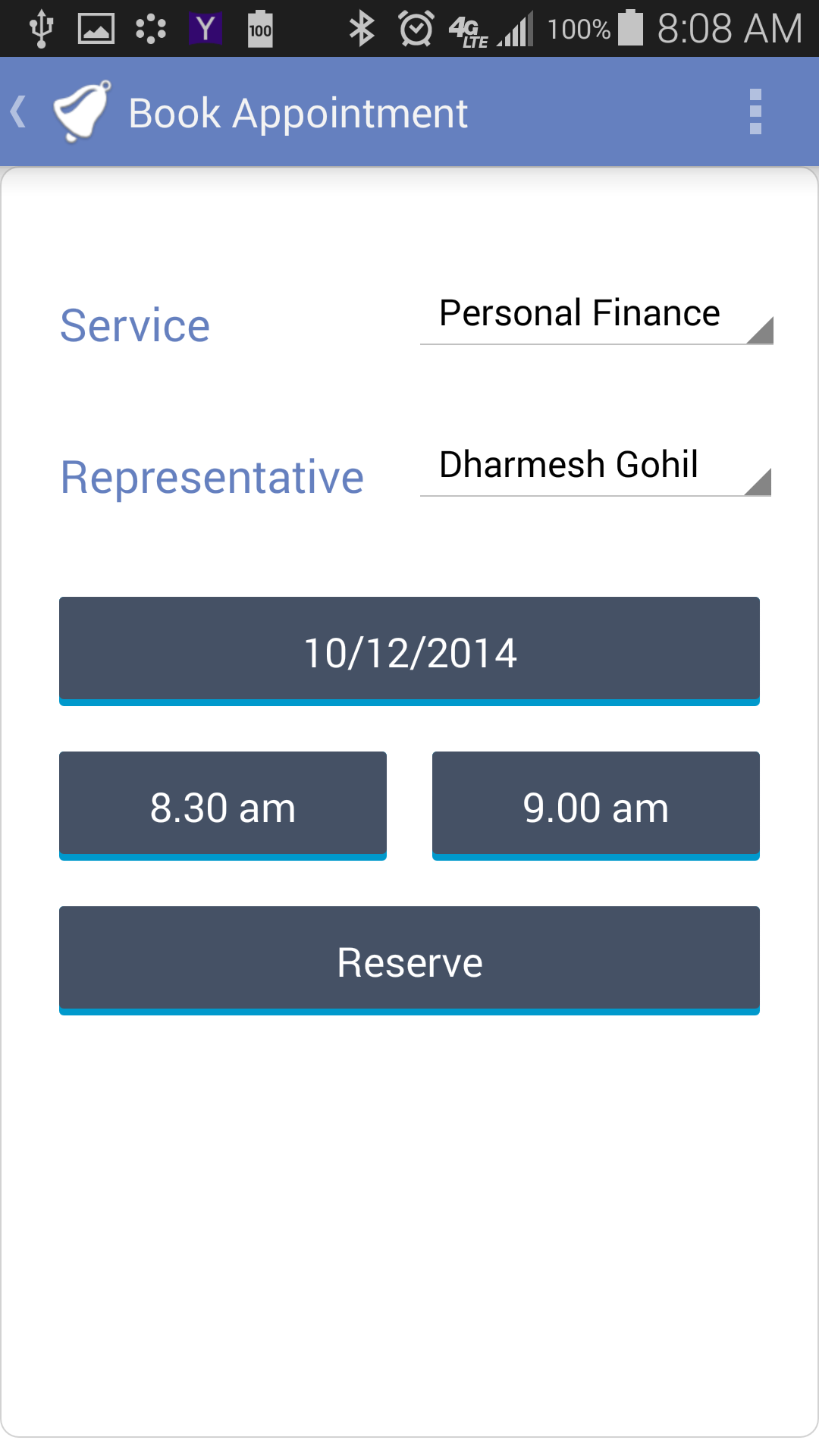Select the 8.30 am time slot
Viewport: 819px width, 1456px height.
[x=223, y=806]
